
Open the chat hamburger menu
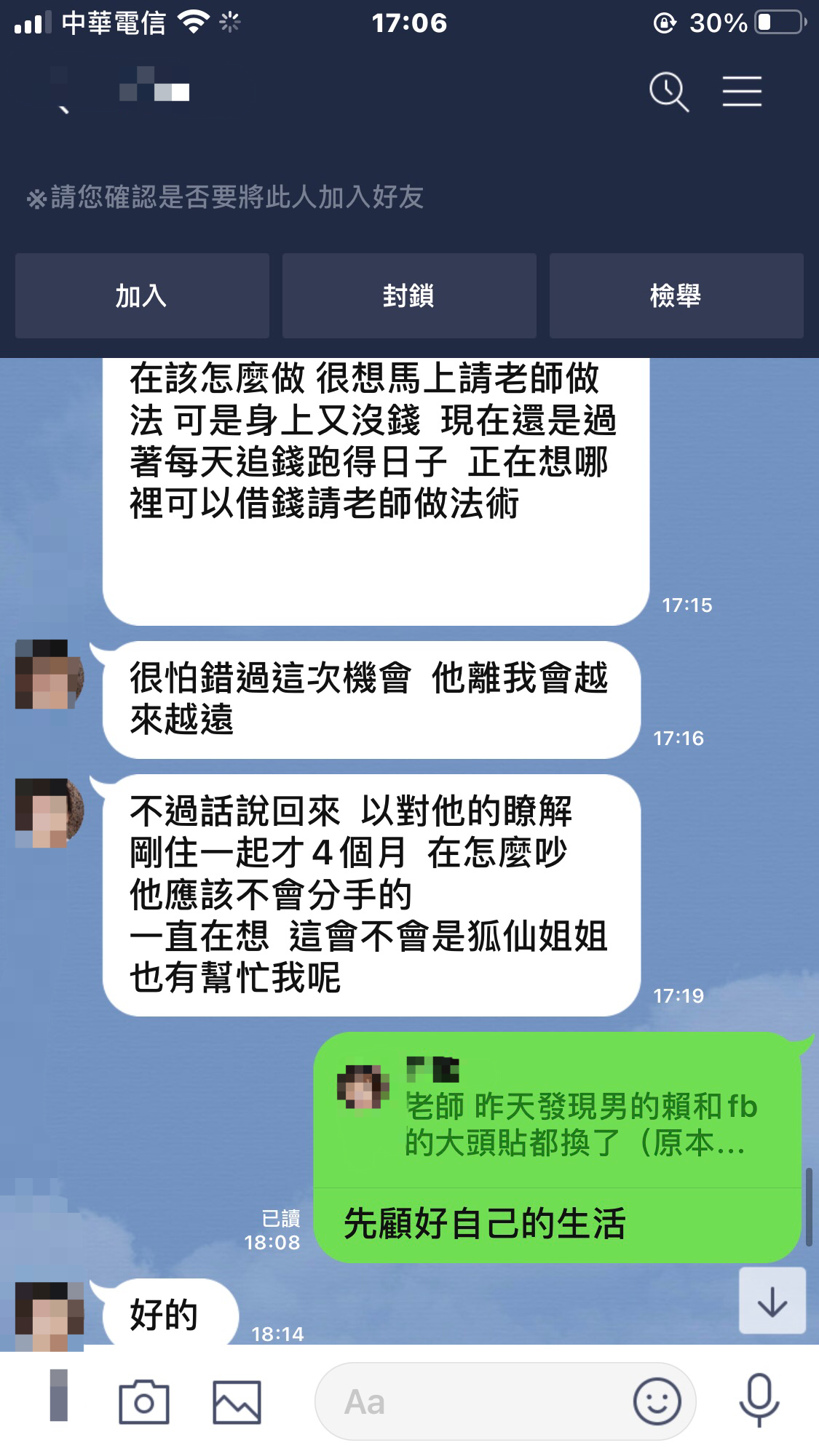742,92
